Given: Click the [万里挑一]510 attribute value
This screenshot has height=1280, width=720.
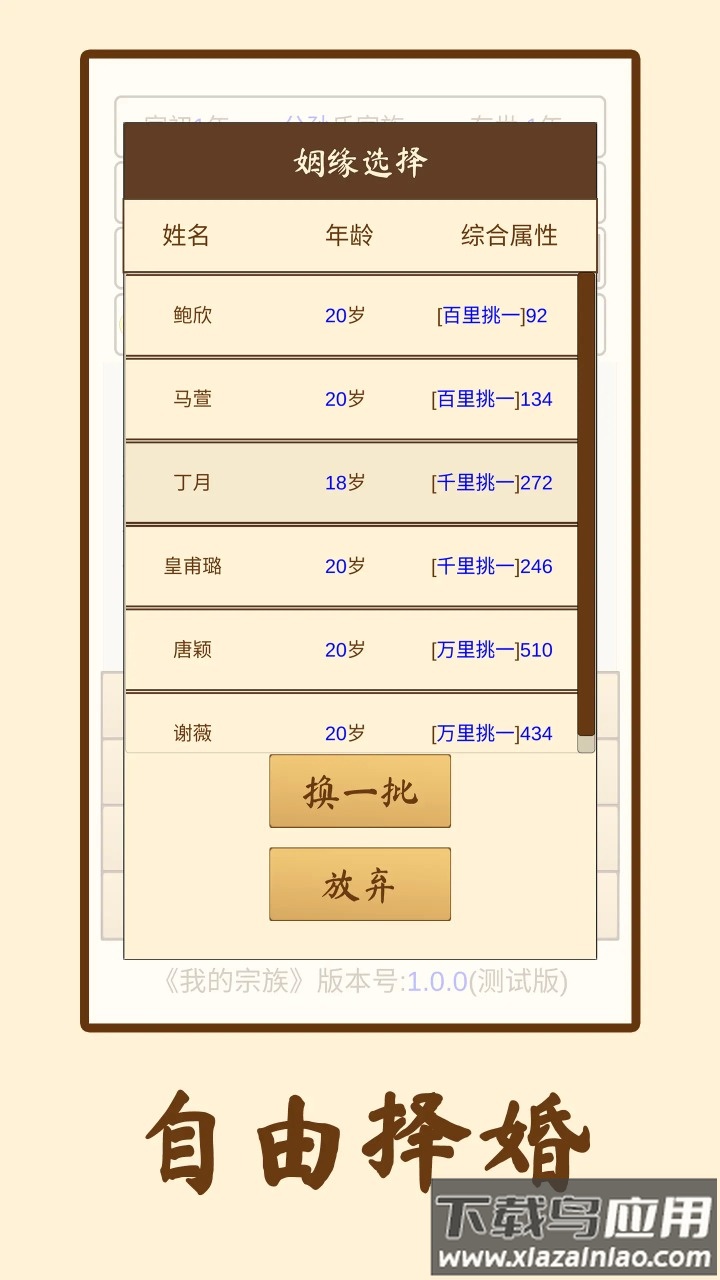Looking at the screenshot, I should (x=495, y=649).
